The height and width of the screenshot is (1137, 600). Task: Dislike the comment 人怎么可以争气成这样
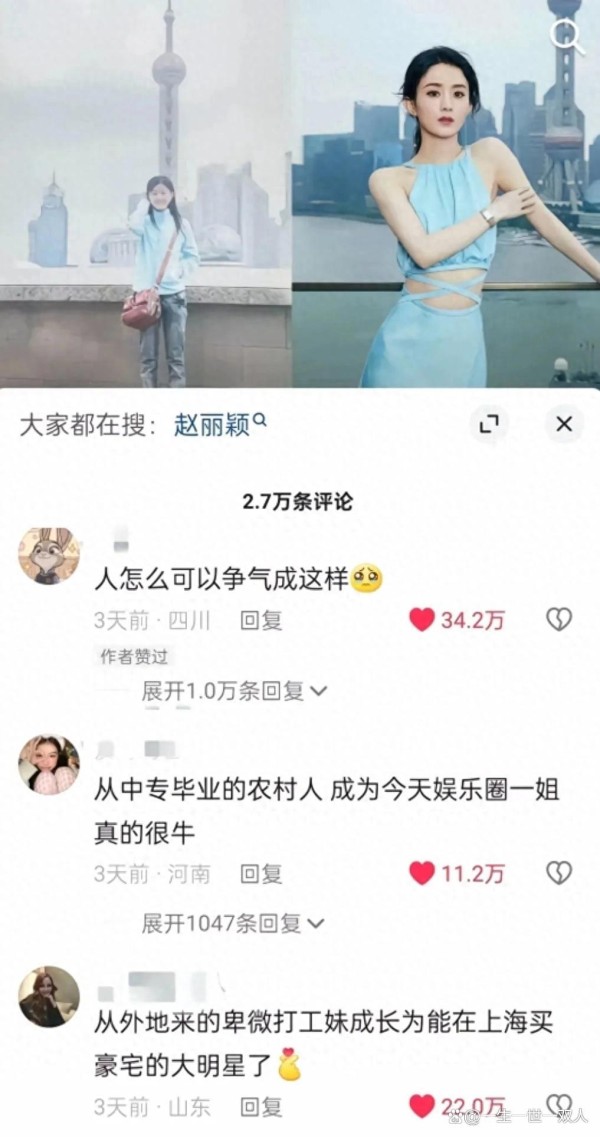tap(559, 619)
